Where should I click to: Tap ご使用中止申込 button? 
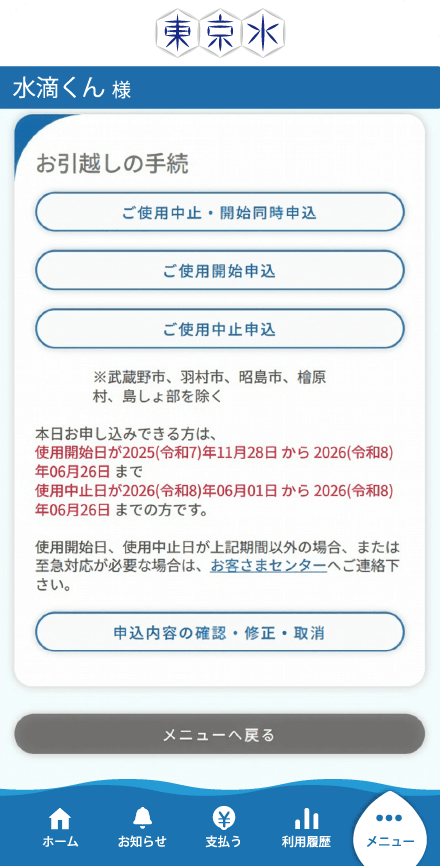pyautogui.click(x=220, y=329)
